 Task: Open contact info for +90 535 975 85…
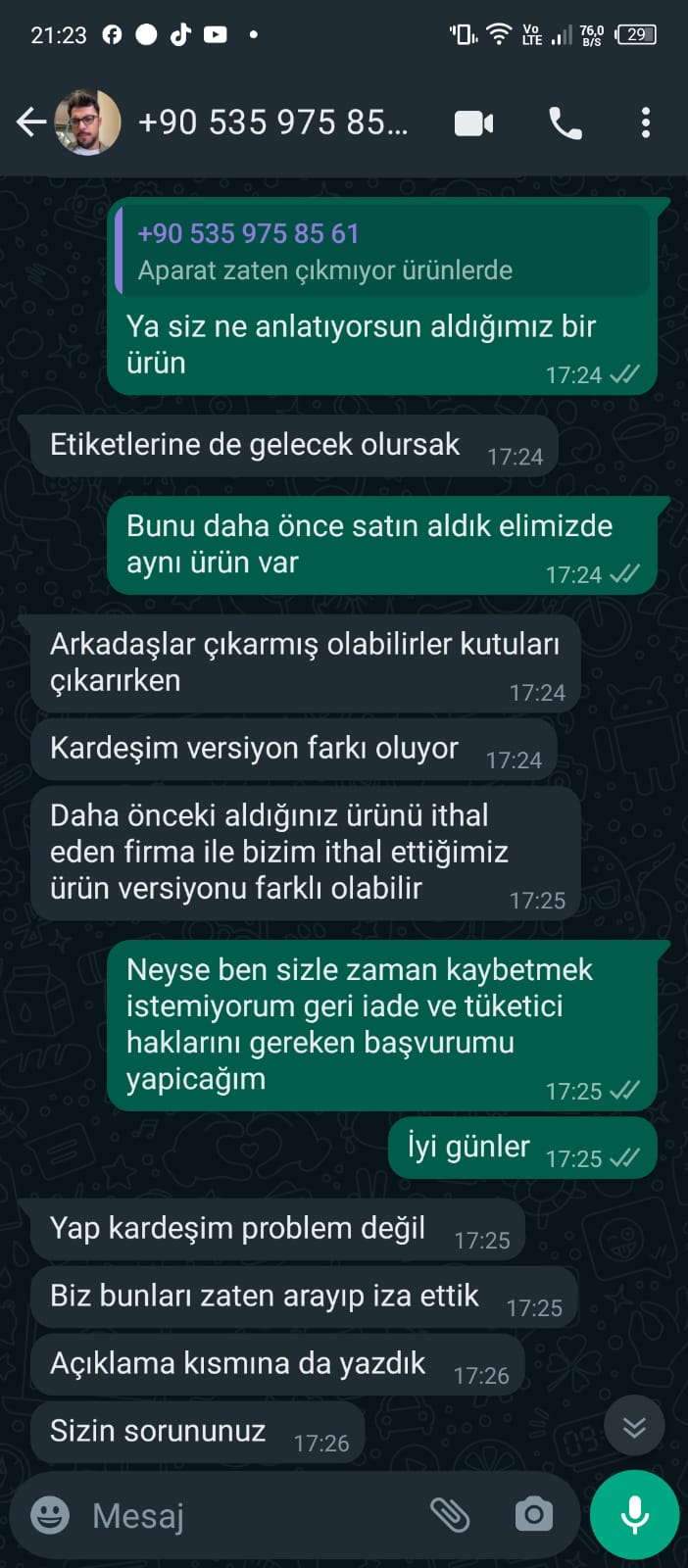[272, 122]
